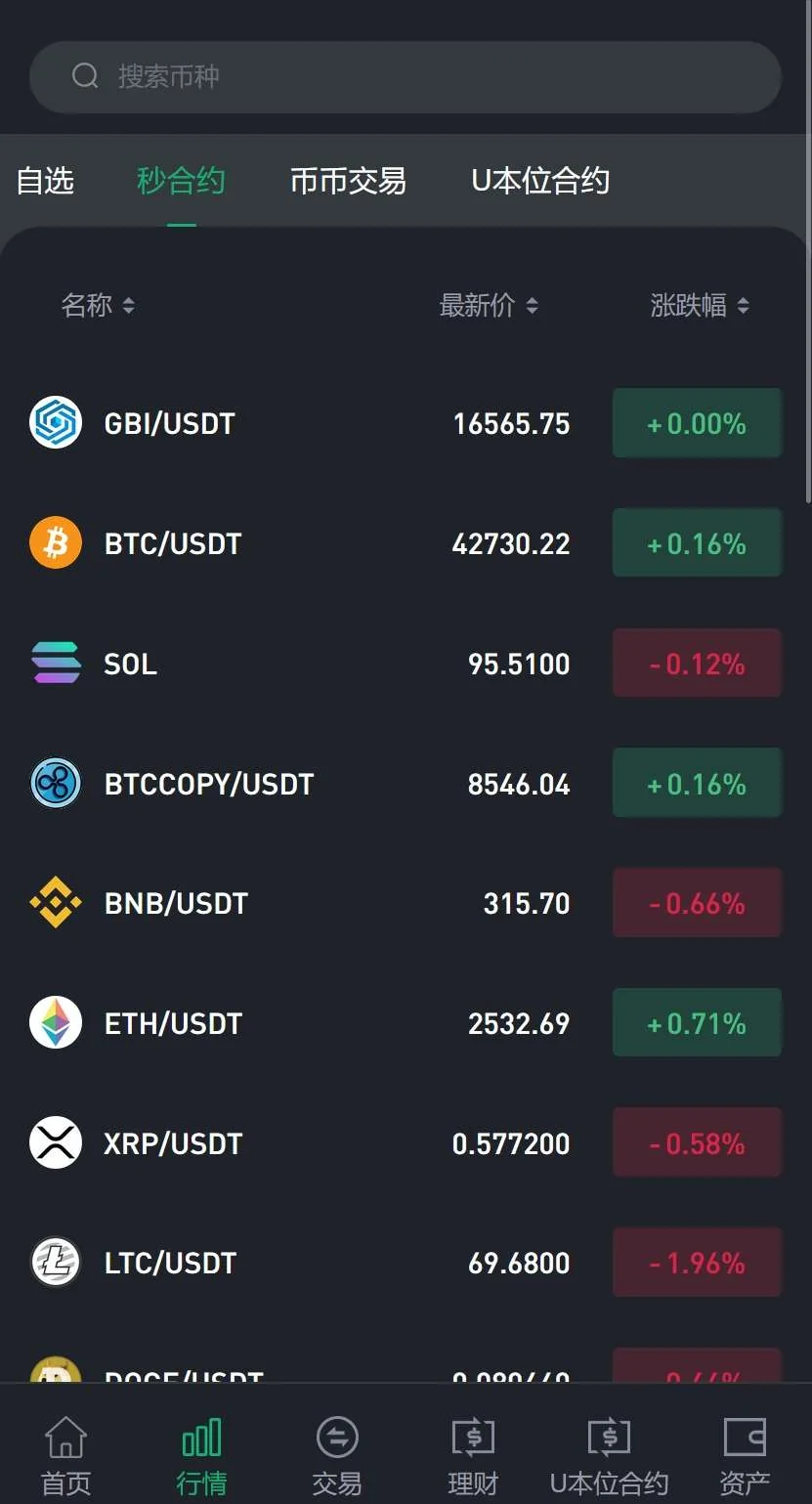Image resolution: width=812 pixels, height=1504 pixels.
Task: Open the U本位合约 top tab
Action: pyautogui.click(x=540, y=181)
